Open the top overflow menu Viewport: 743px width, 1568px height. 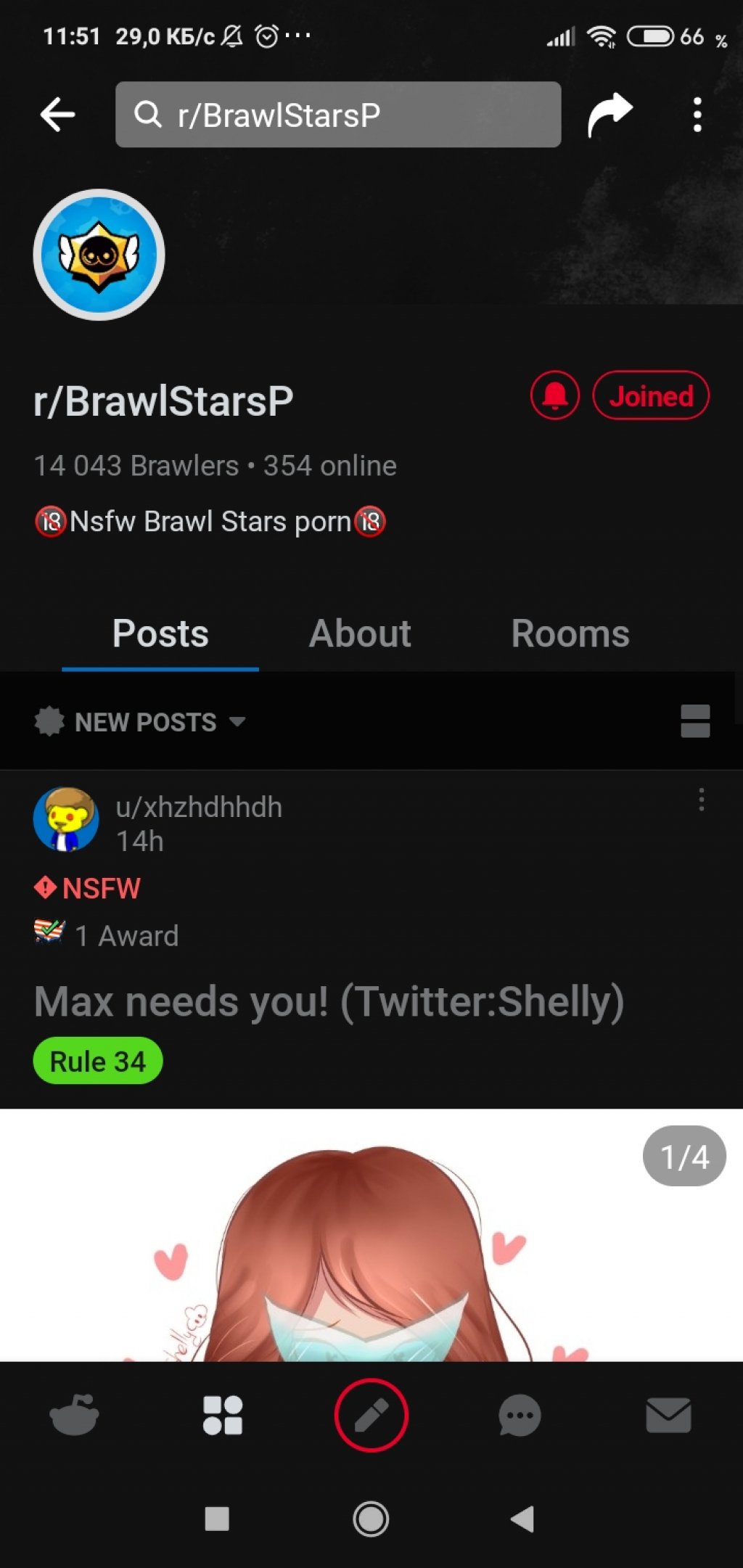(697, 115)
